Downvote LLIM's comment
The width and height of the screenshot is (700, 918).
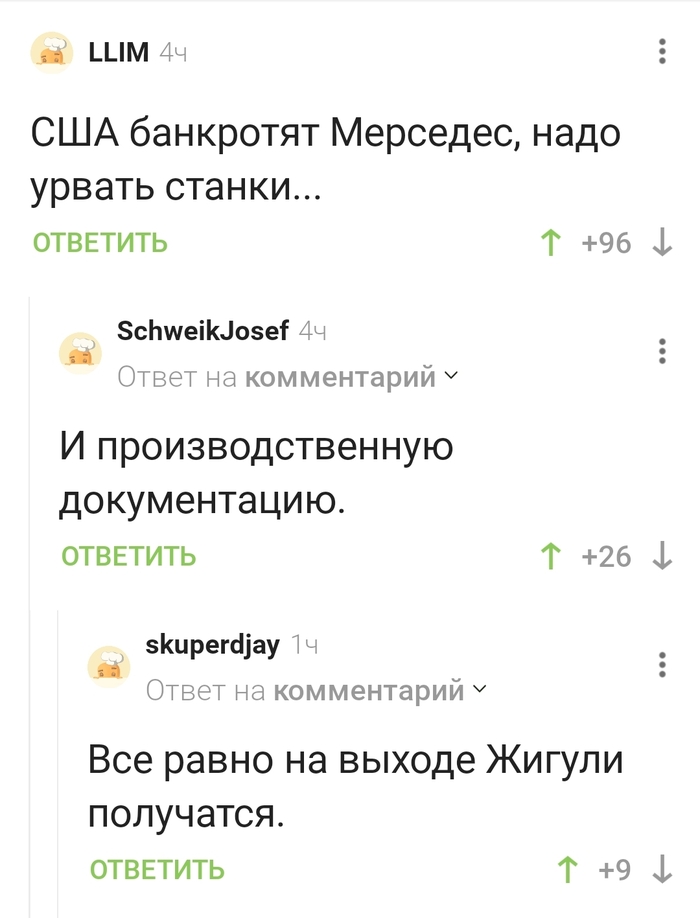pos(662,243)
